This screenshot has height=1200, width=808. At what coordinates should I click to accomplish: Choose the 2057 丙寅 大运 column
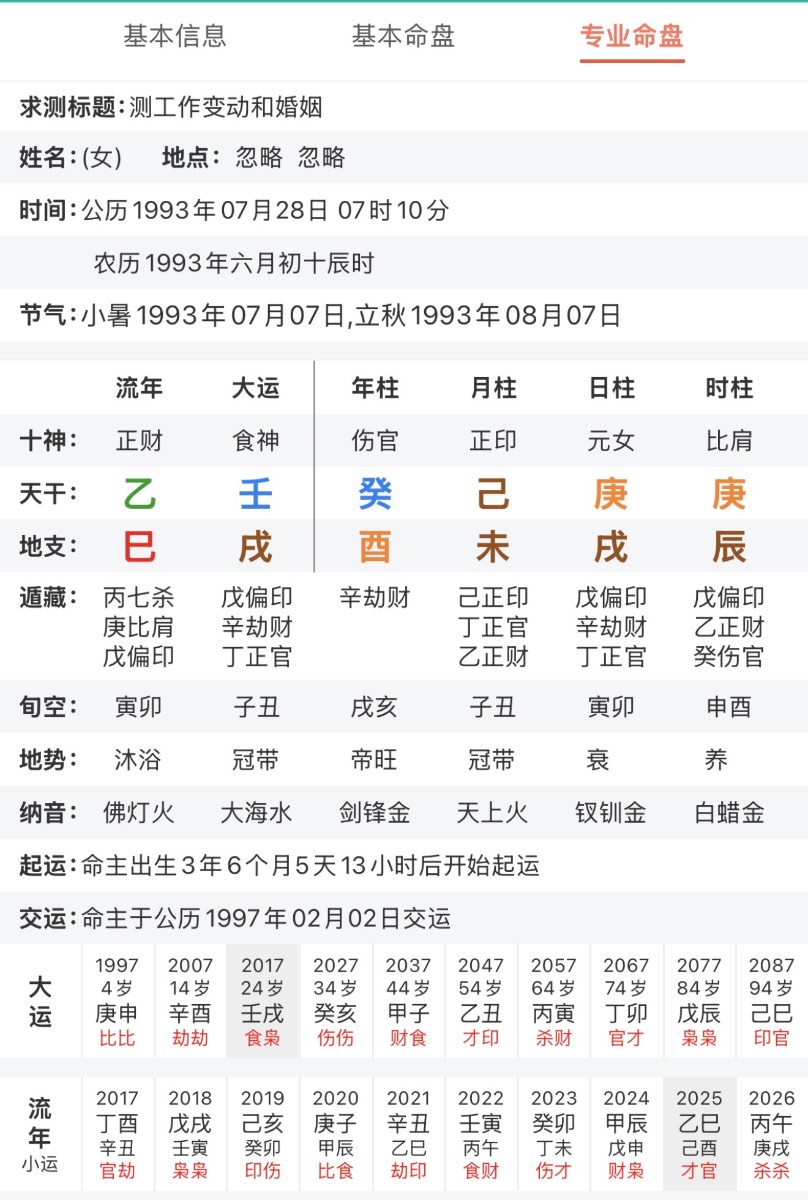[553, 1002]
